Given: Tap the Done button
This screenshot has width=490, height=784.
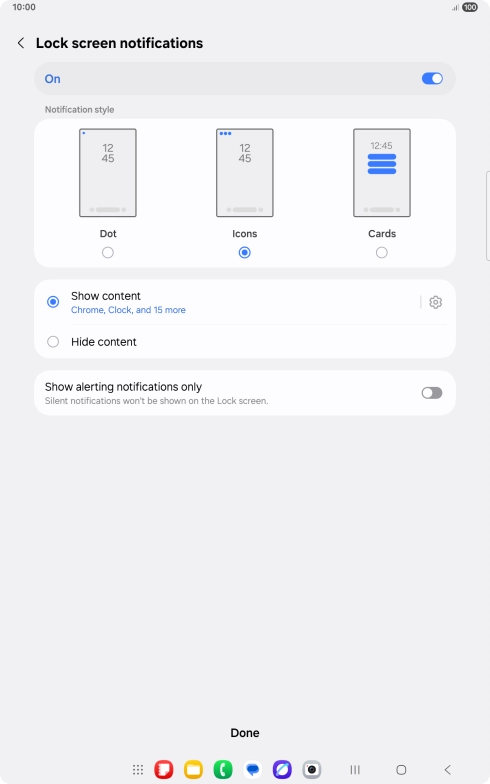Looking at the screenshot, I should (x=245, y=732).
